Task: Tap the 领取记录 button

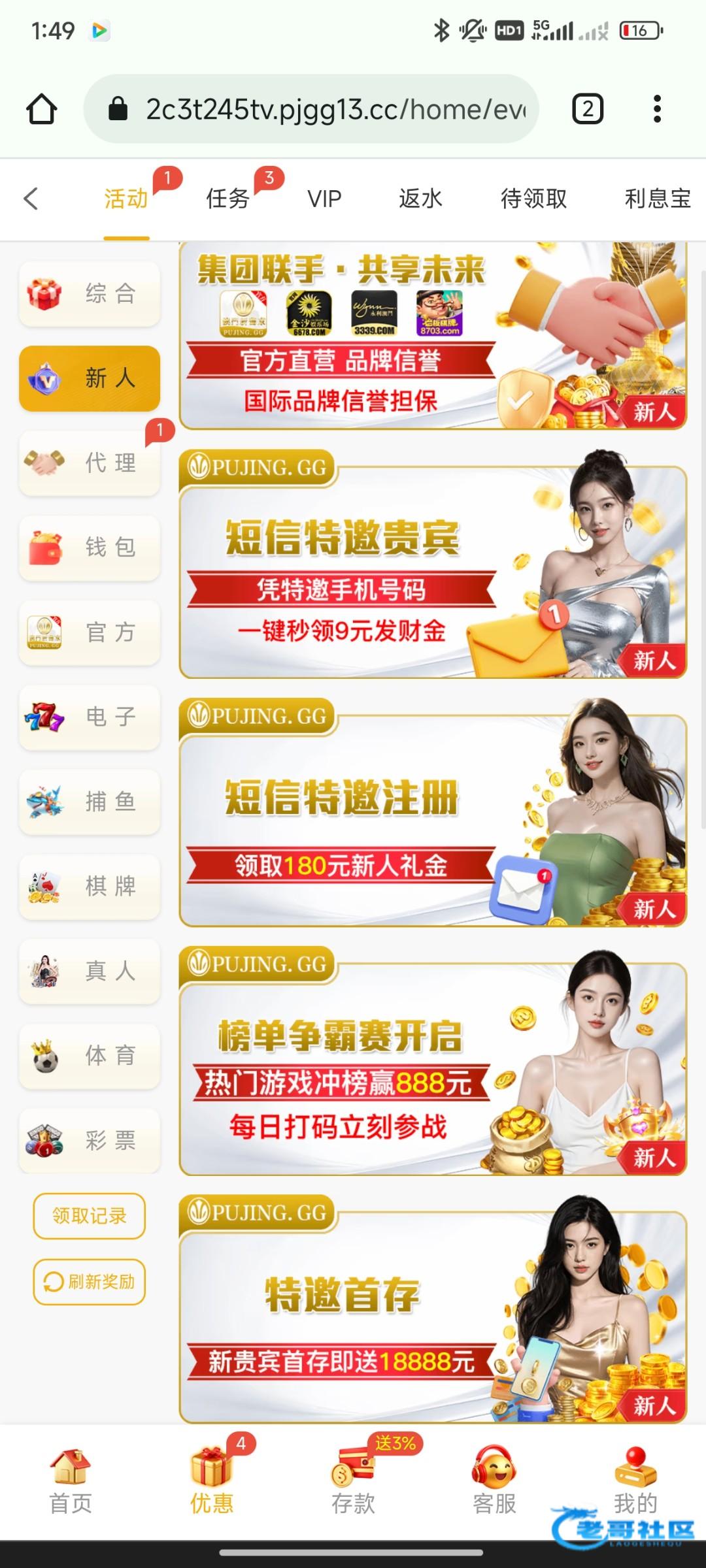Action: coord(90,1216)
